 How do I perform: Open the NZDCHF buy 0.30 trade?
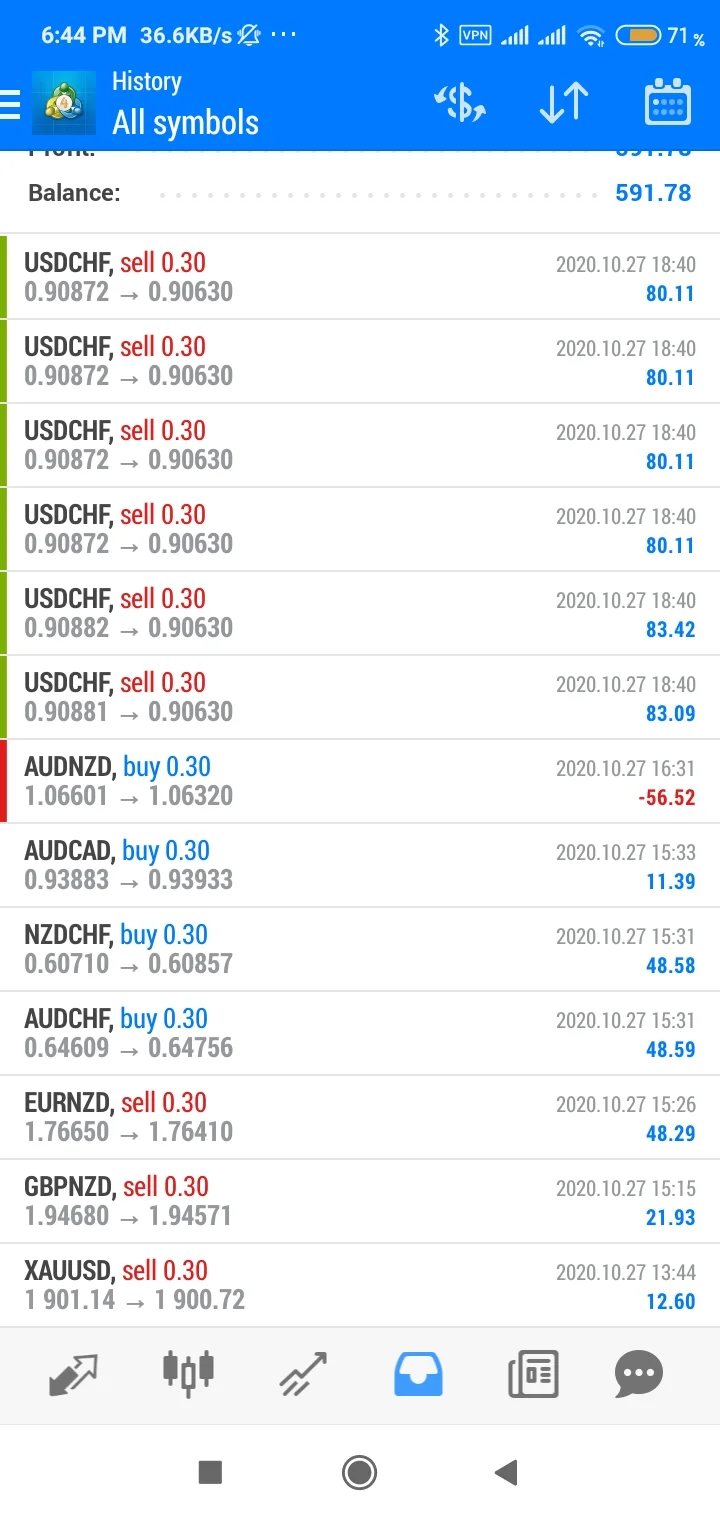(x=360, y=950)
